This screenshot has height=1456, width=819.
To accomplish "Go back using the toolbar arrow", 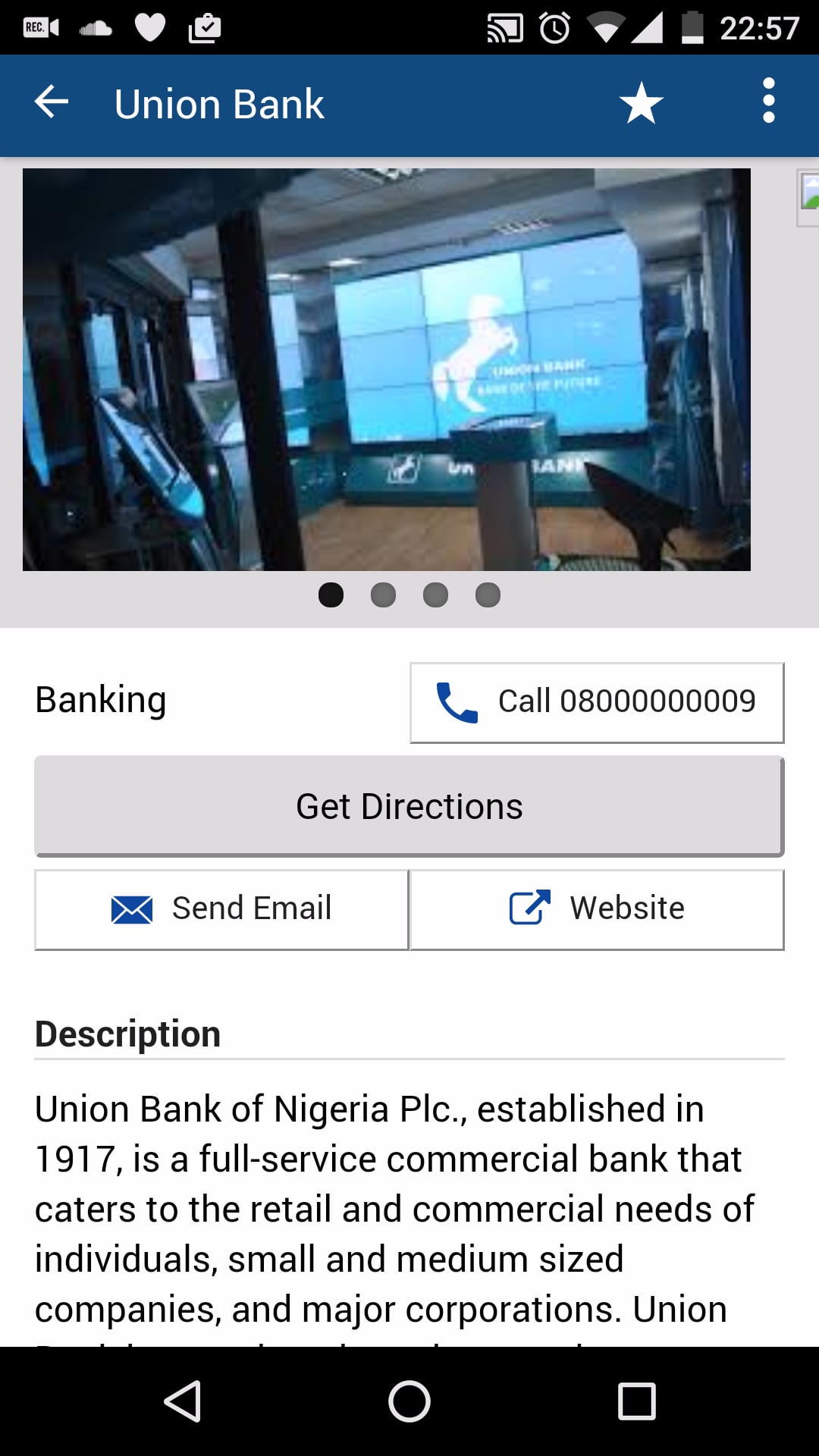I will (x=52, y=102).
